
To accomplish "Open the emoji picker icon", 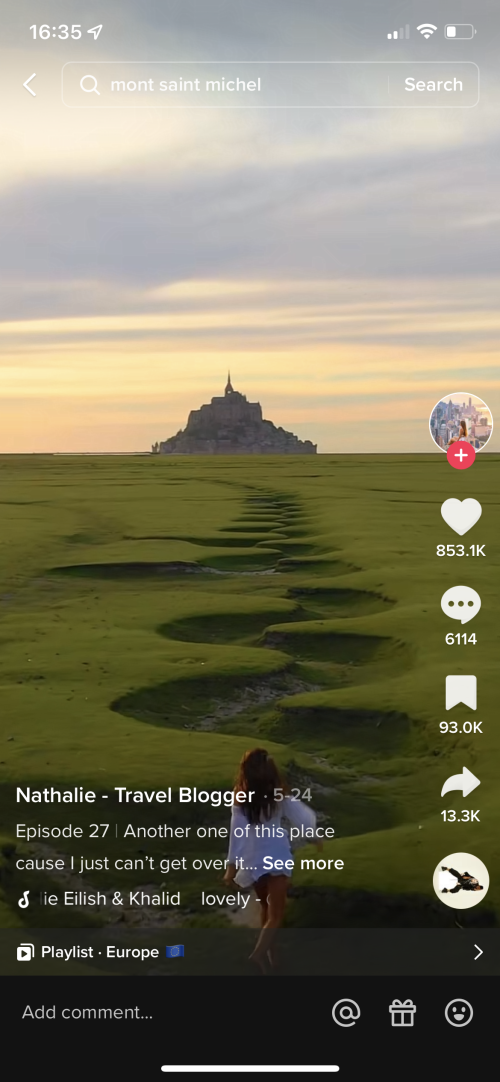I will (x=459, y=1012).
